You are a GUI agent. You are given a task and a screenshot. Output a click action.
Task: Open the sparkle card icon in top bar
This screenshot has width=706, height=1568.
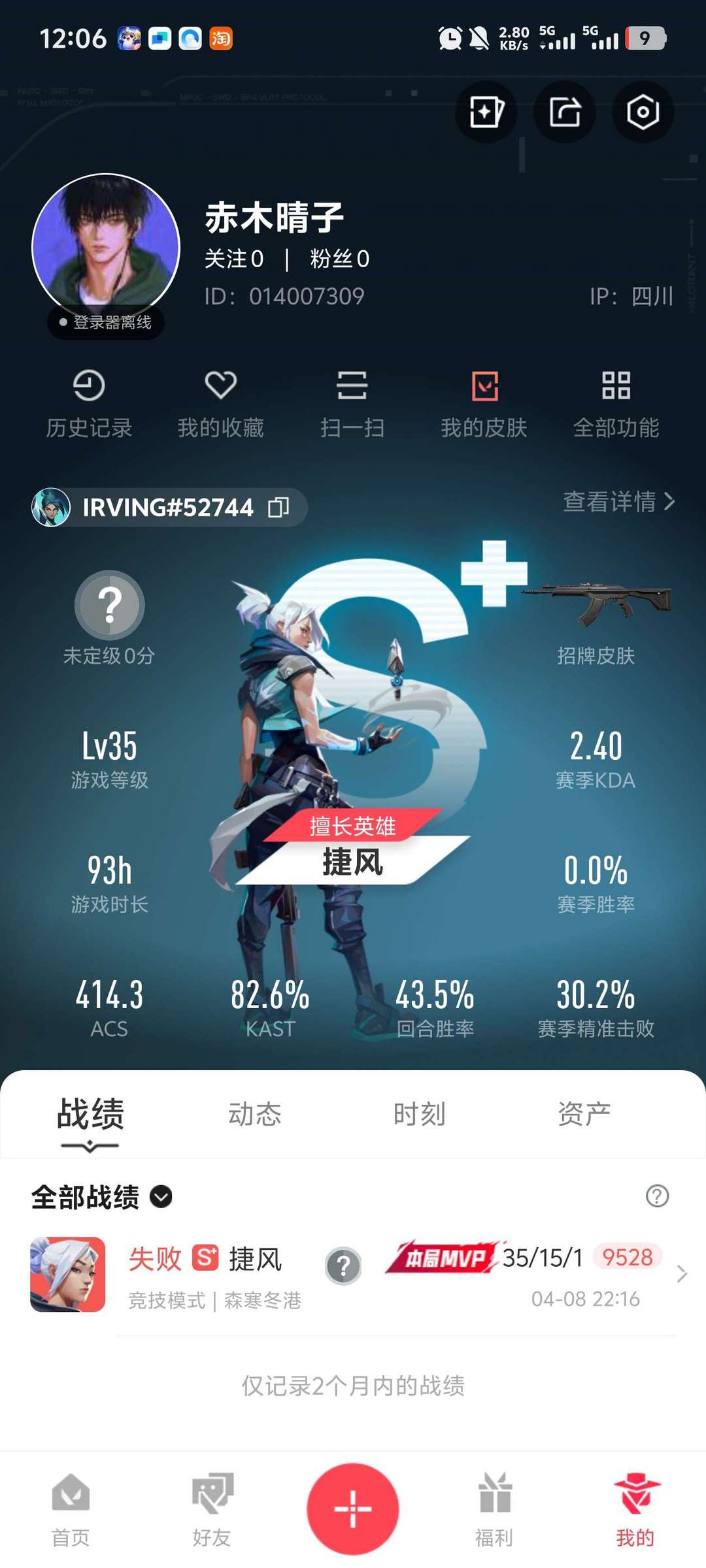(486, 112)
